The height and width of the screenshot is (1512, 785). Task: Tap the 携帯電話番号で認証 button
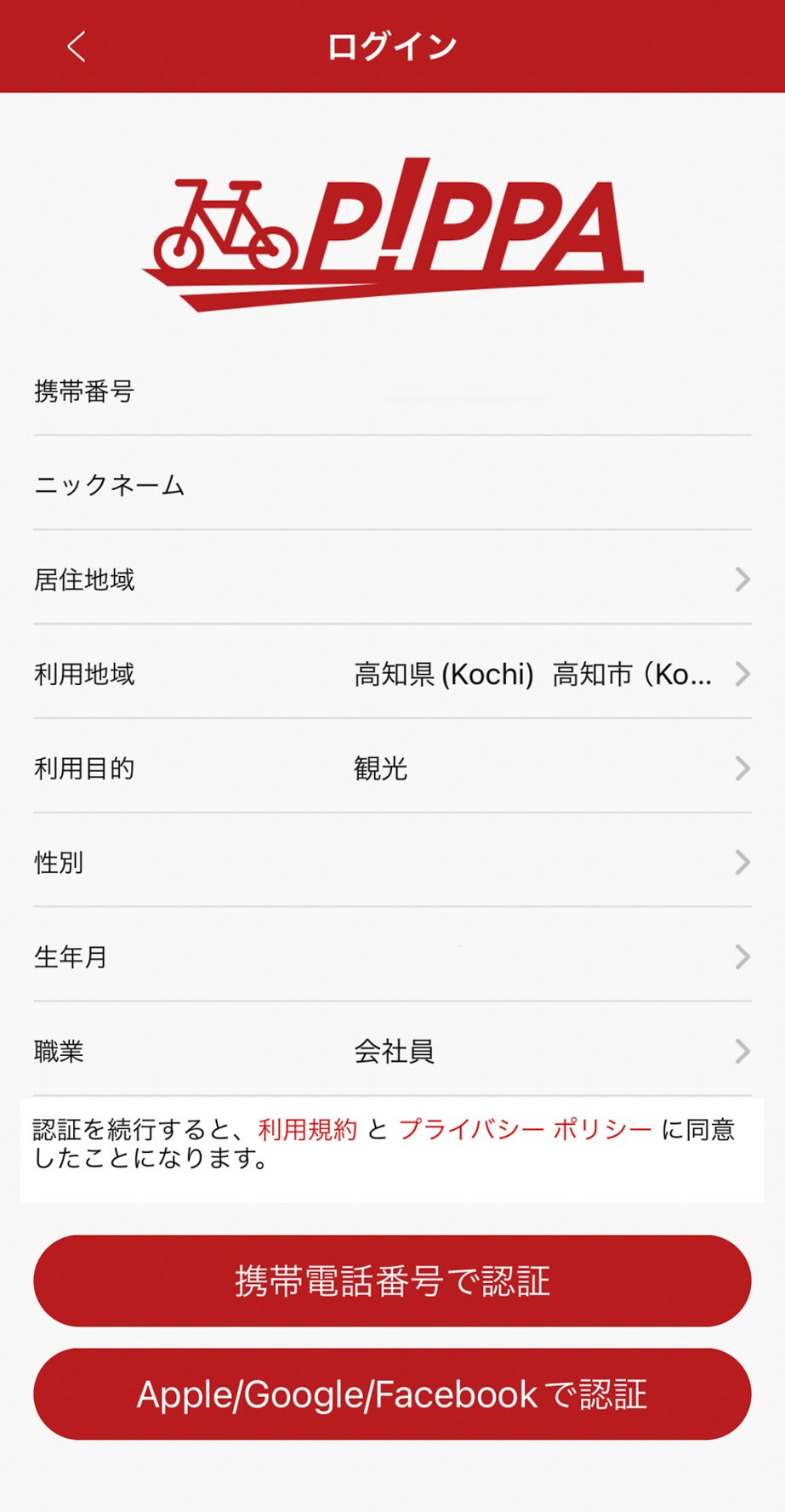tap(392, 1281)
